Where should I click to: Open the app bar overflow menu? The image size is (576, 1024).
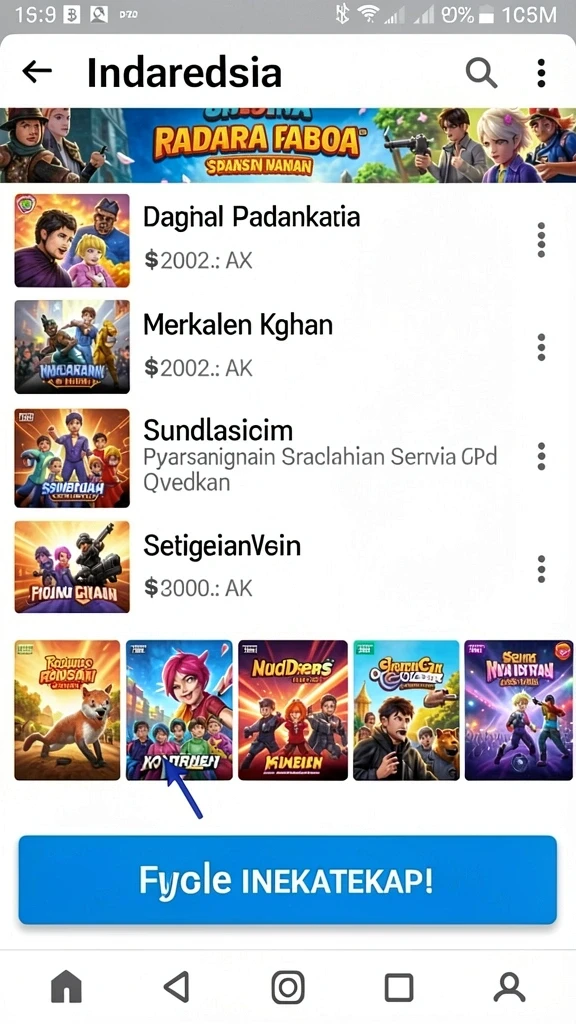point(541,72)
